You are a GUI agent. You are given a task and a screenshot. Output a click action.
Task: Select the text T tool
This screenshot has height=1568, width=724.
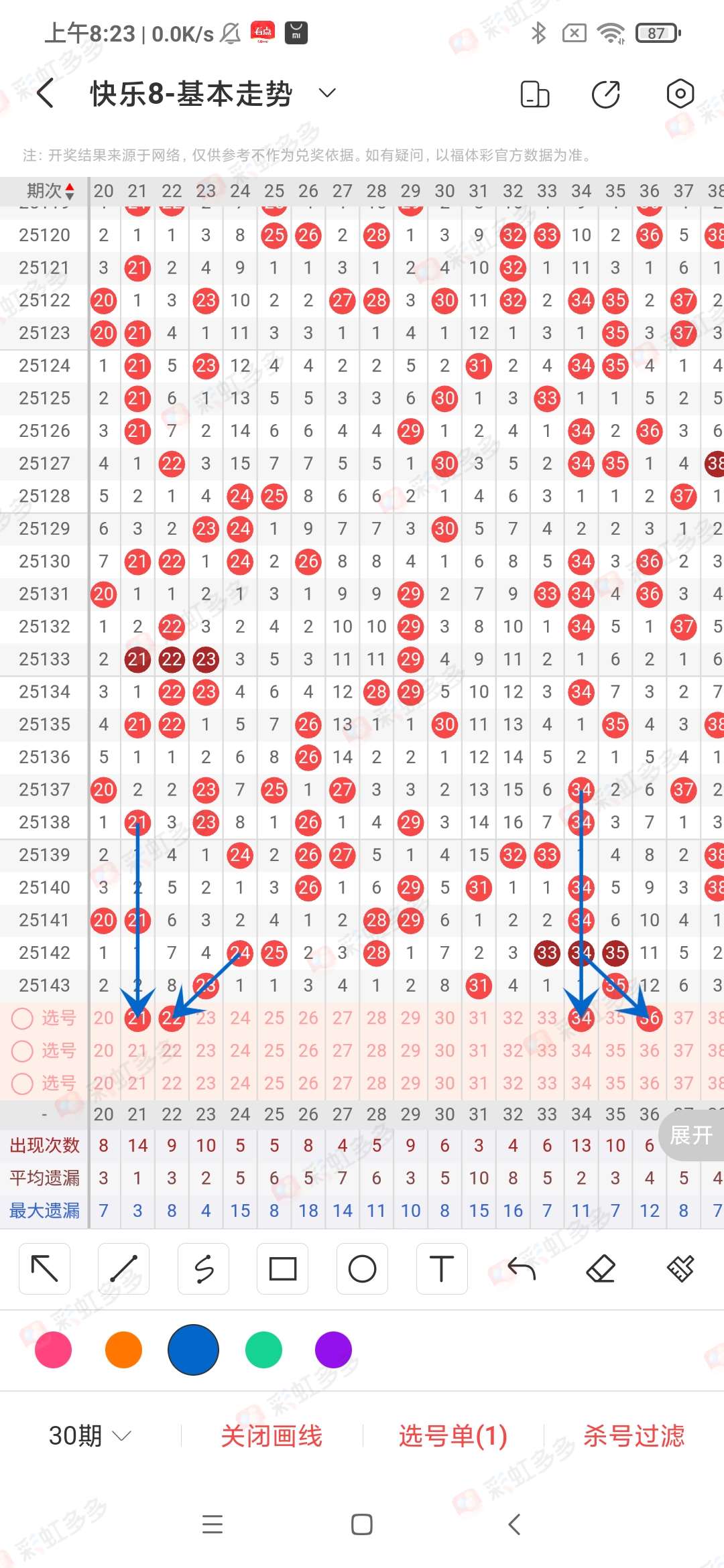pyautogui.click(x=441, y=1268)
